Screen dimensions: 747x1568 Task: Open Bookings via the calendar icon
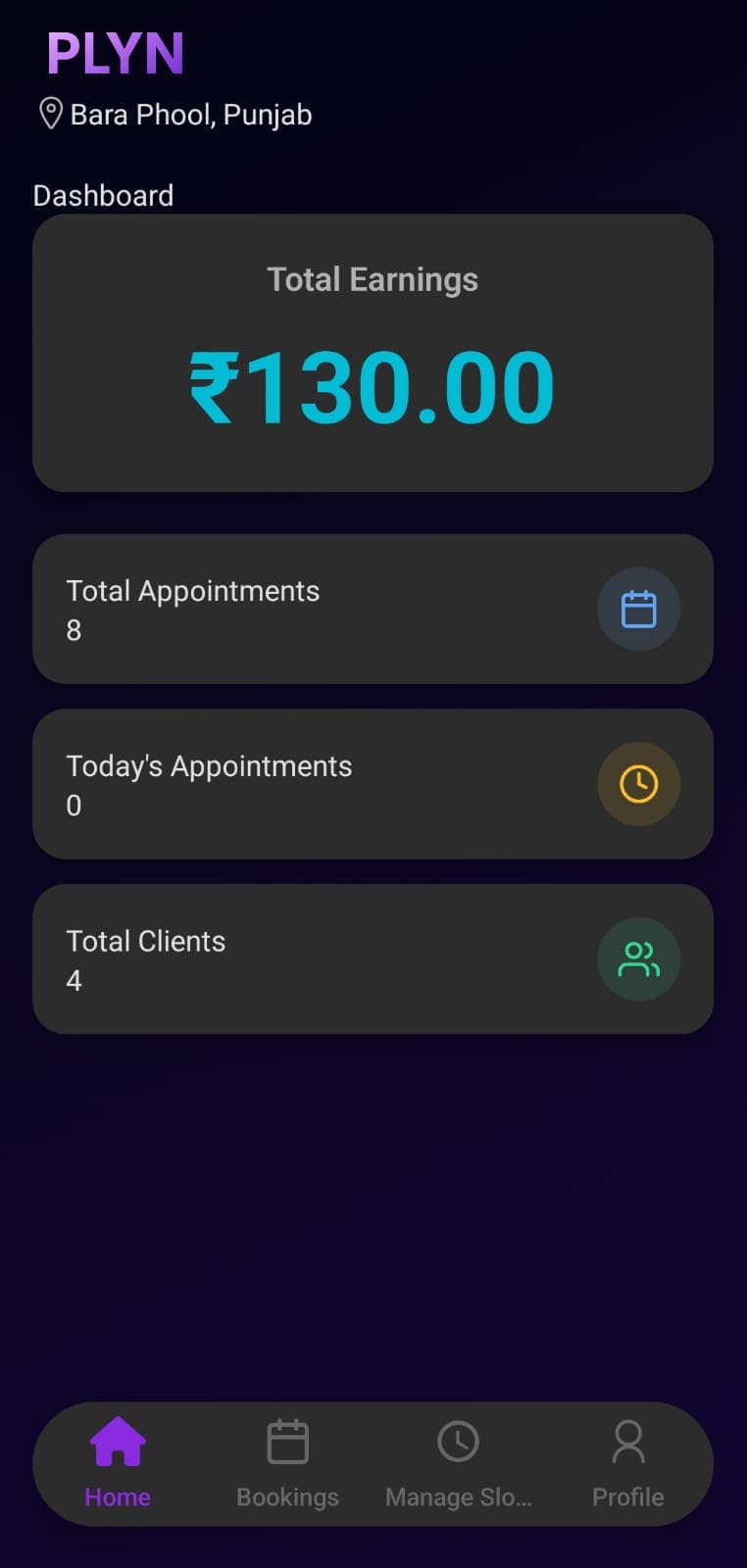coord(287,1442)
